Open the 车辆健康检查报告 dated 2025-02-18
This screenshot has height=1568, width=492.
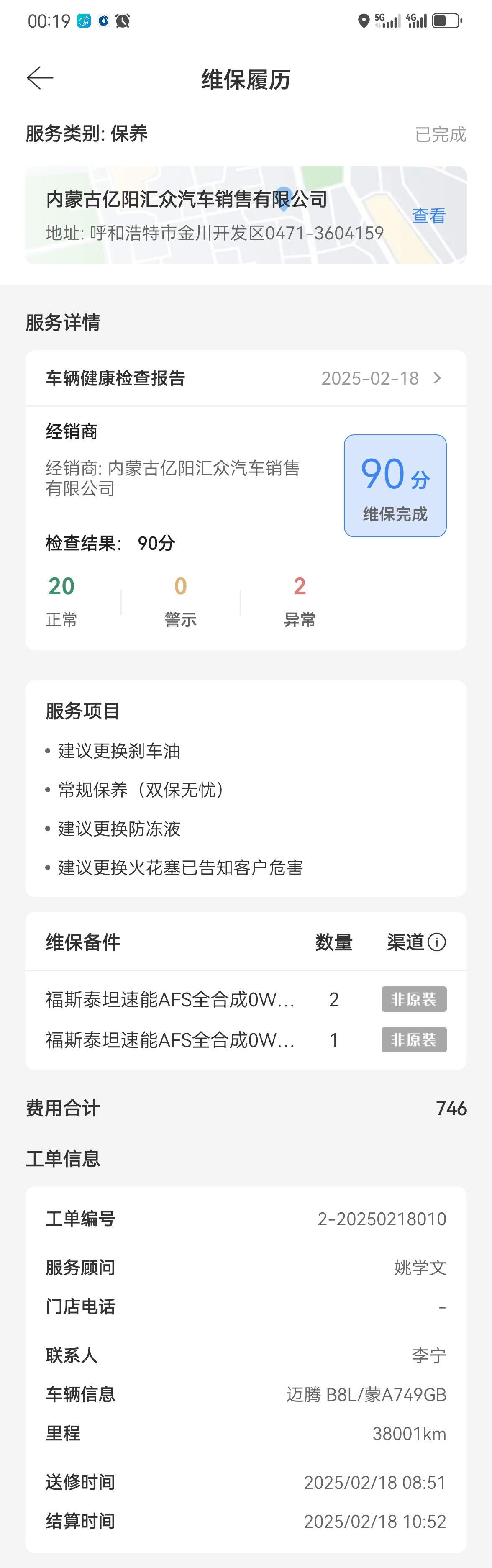[246, 378]
